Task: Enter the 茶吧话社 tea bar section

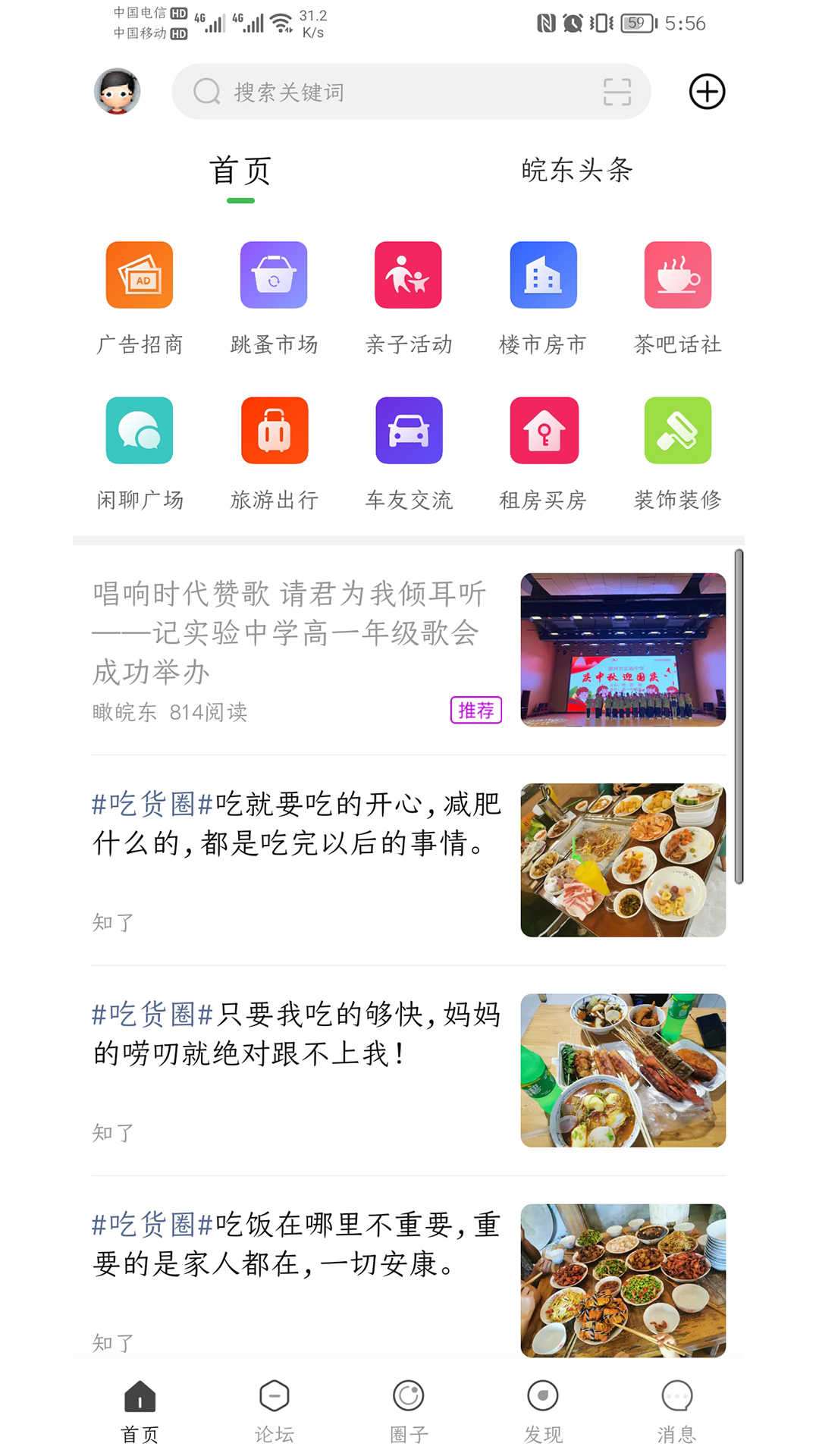Action: coord(679,275)
